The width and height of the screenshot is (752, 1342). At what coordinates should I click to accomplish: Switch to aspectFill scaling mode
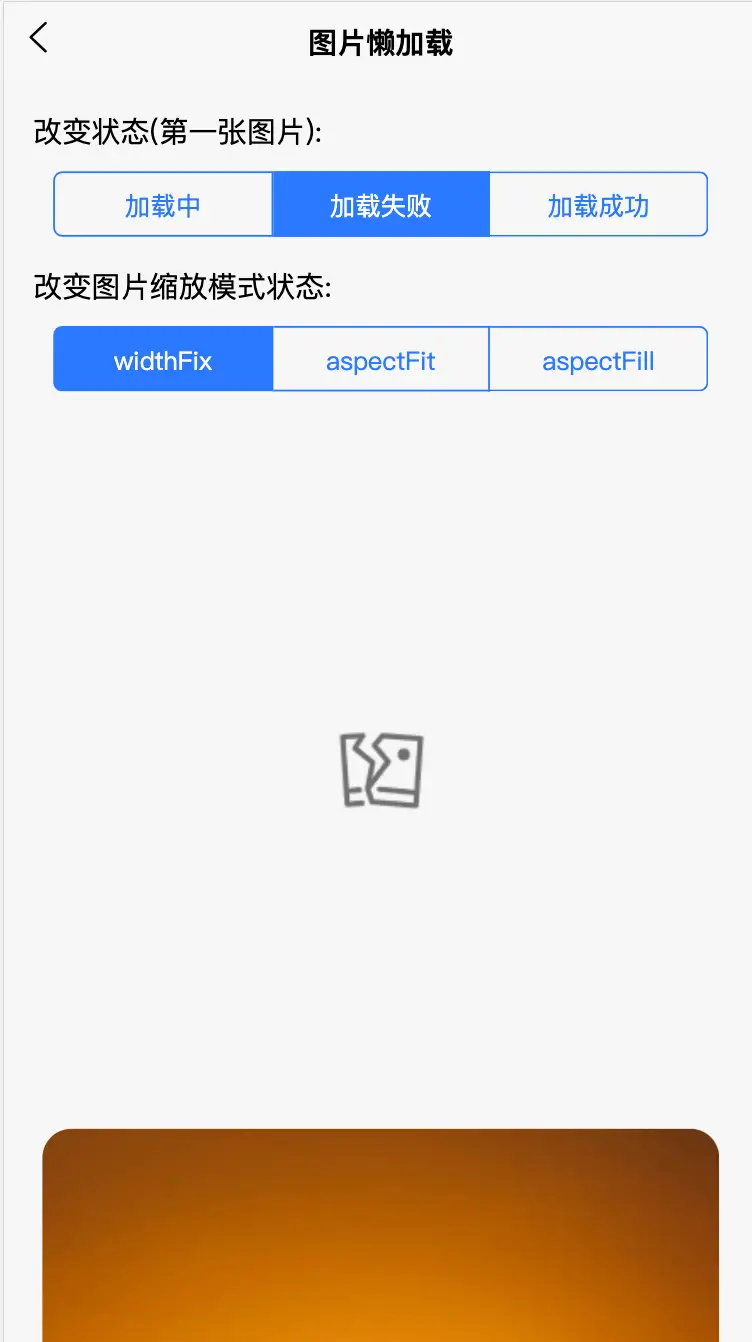(x=598, y=360)
